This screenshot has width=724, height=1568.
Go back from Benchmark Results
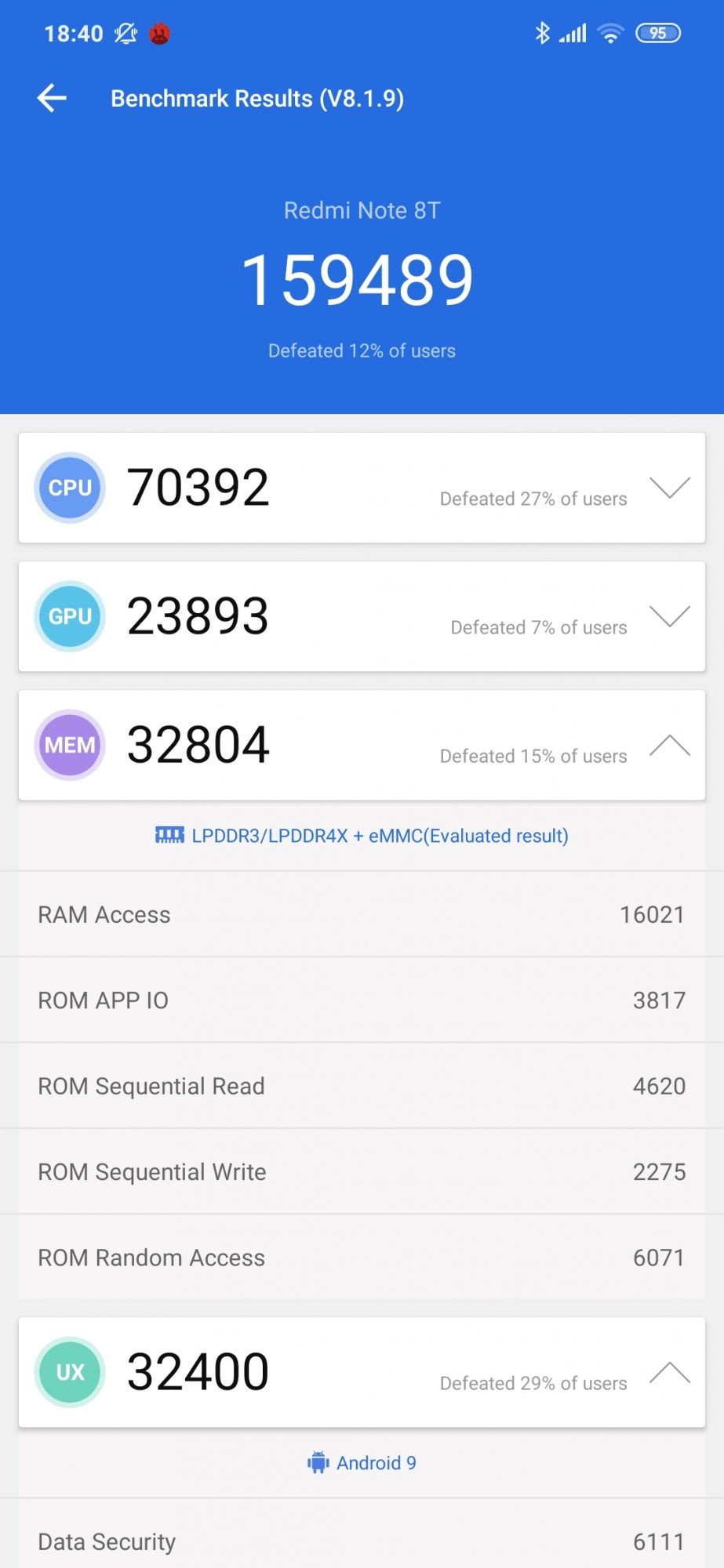52,98
